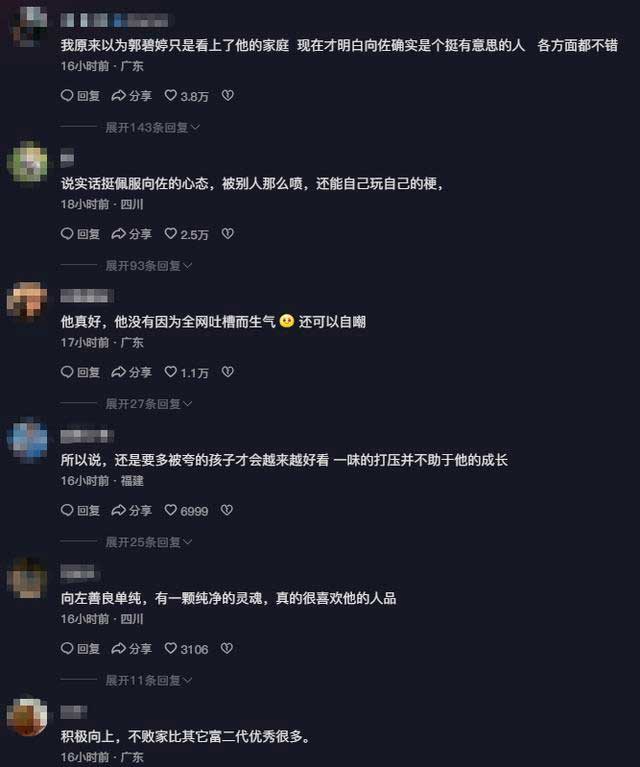Like the comment with 3.8万 likes
This screenshot has width=640, height=767.
coord(171,96)
